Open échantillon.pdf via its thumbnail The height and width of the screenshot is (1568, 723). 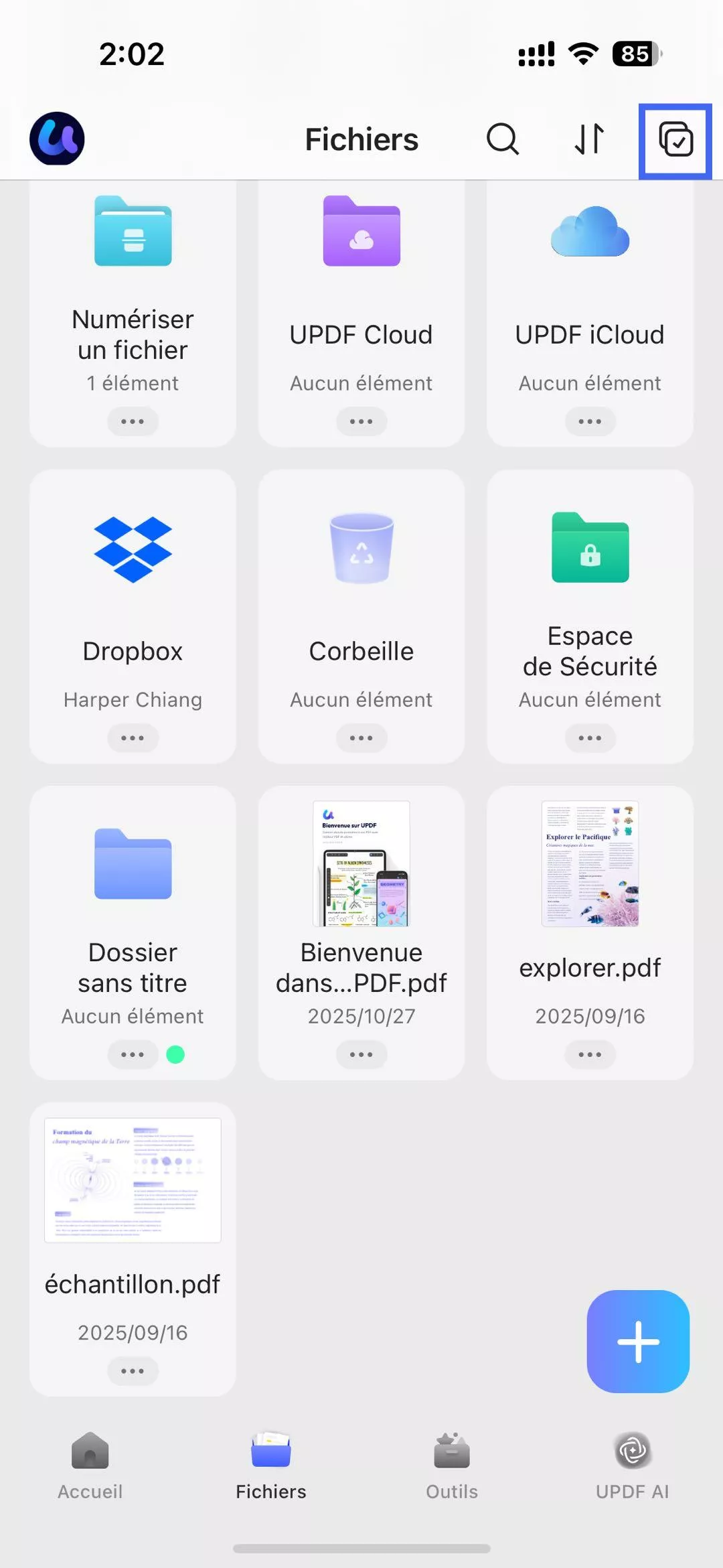click(x=133, y=1178)
